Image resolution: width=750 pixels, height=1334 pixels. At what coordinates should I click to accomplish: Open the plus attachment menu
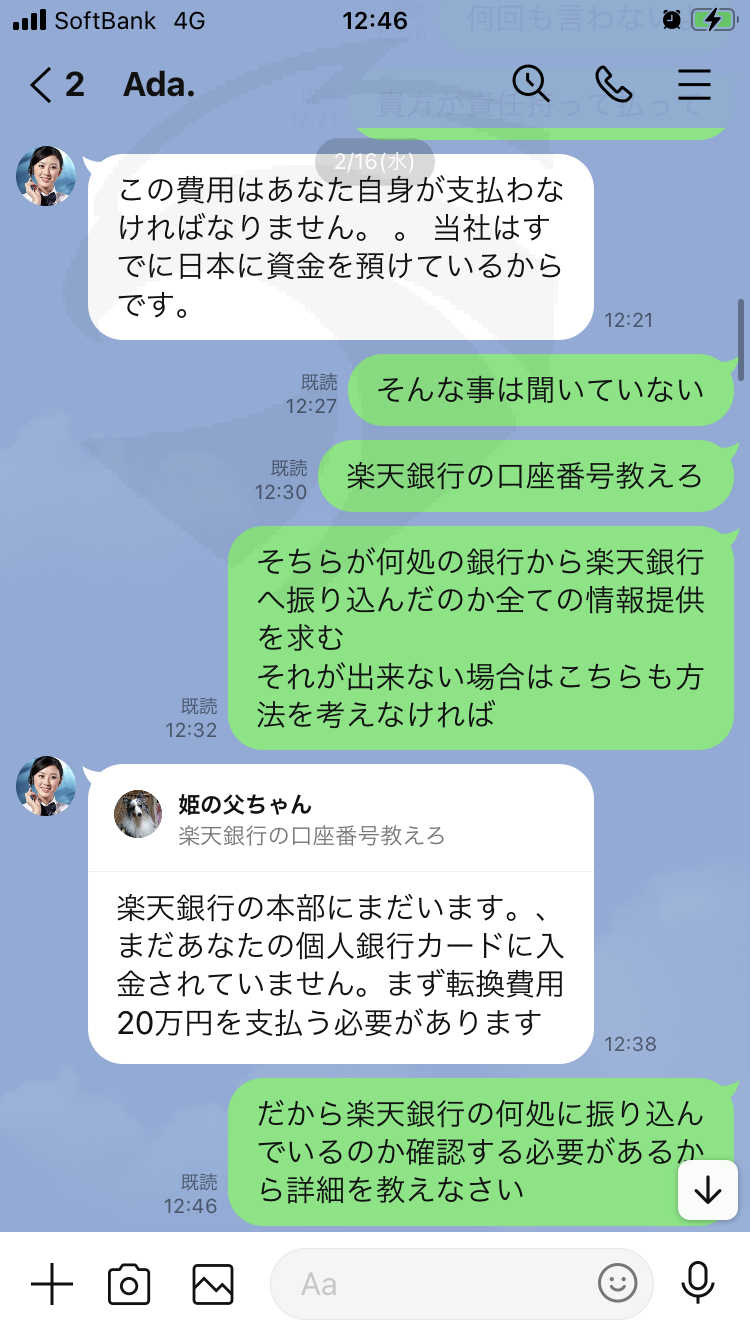pyautogui.click(x=52, y=1284)
